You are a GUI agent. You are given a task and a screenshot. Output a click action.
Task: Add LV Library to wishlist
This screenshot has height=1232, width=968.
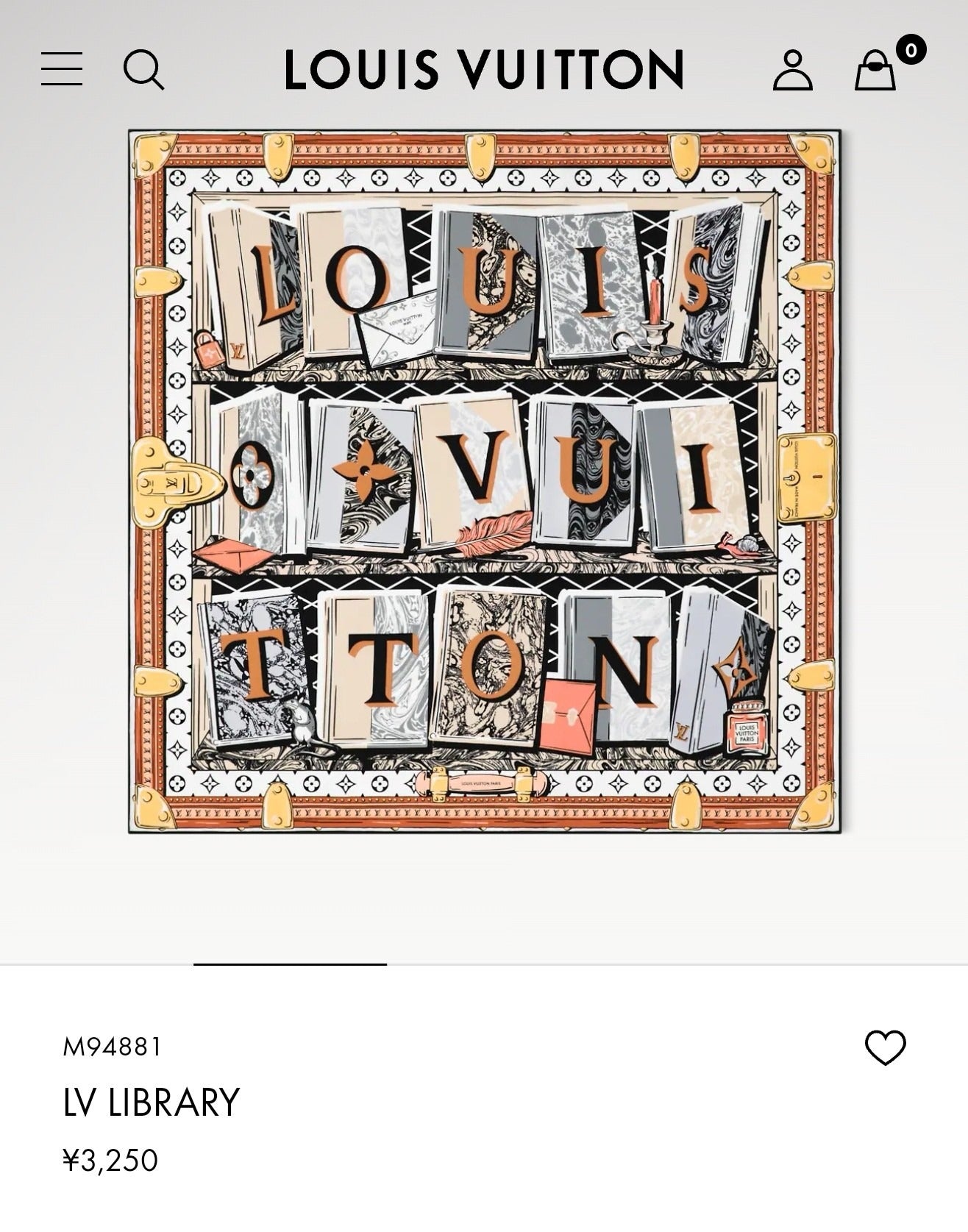tap(885, 1047)
